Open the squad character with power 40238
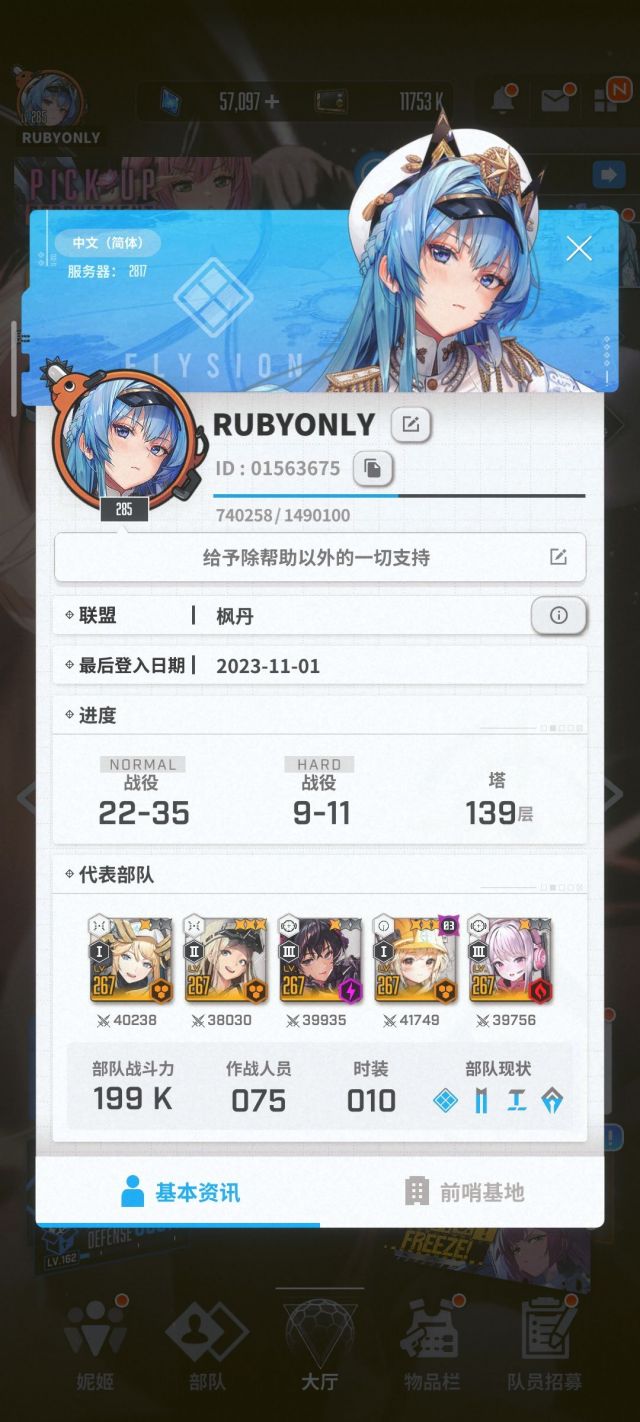This screenshot has width=640, height=1422. coord(131,958)
